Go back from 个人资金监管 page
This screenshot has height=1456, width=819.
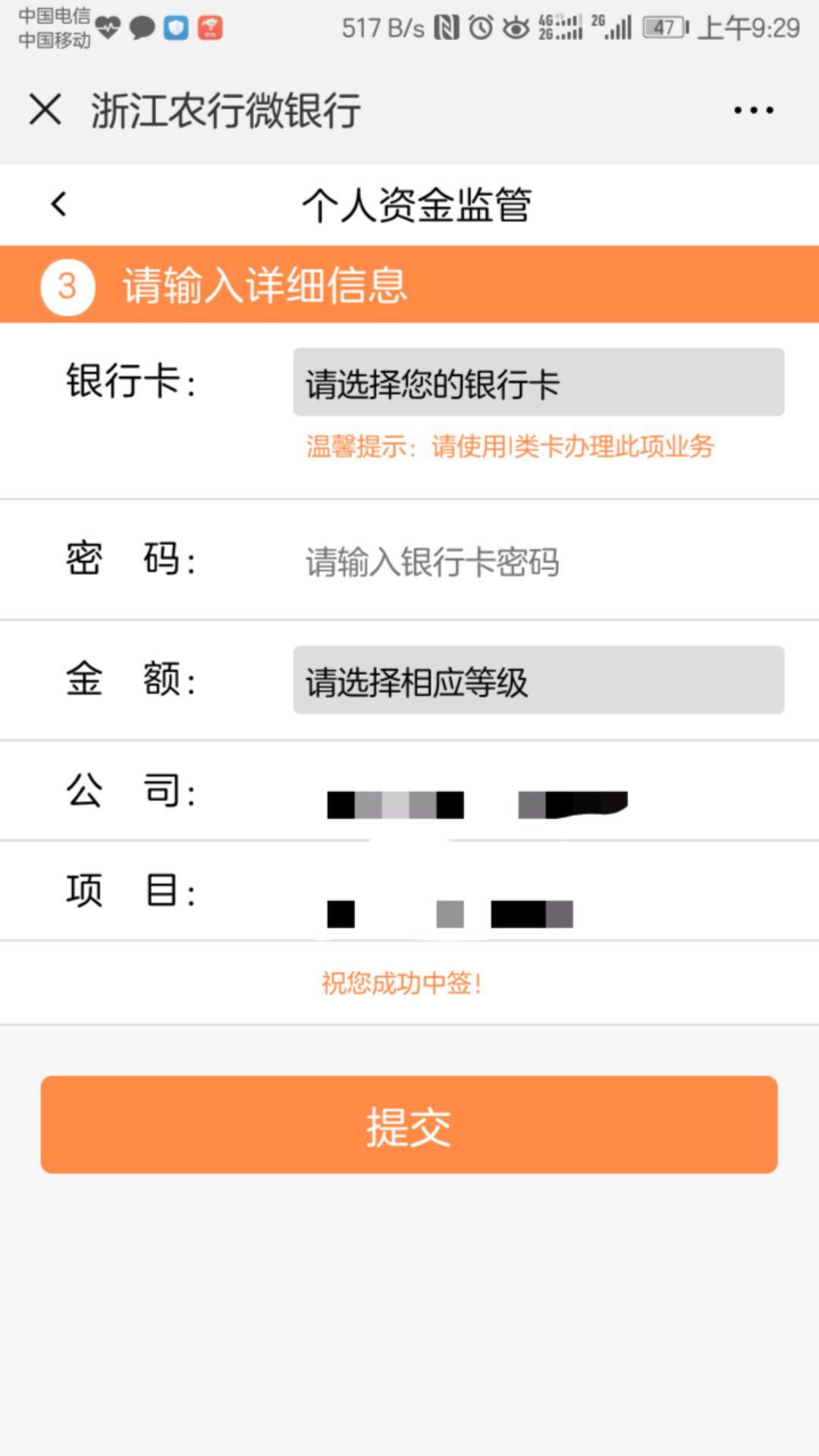[58, 204]
